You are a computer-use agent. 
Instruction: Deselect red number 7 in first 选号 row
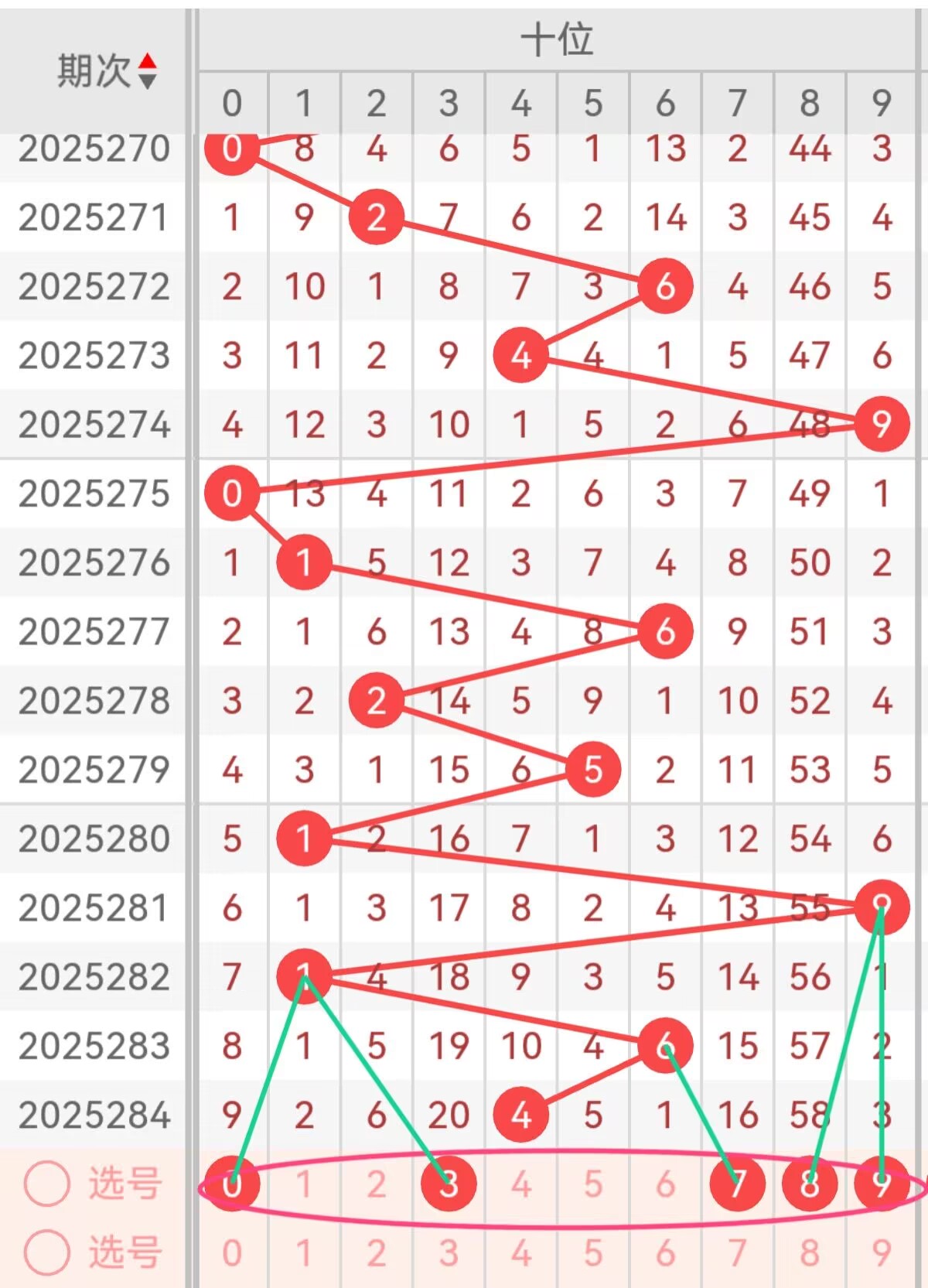pos(737,1184)
